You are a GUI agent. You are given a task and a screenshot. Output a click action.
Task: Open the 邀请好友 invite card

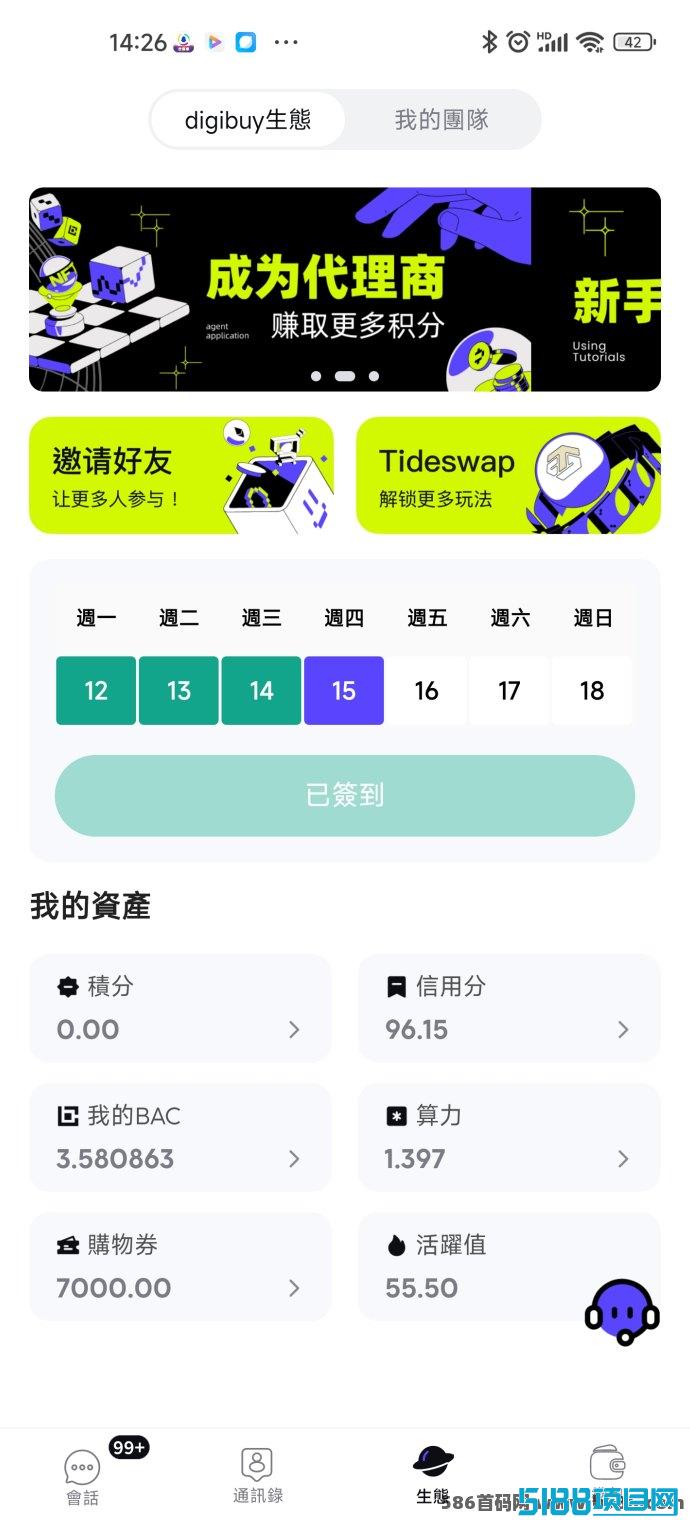(x=181, y=476)
